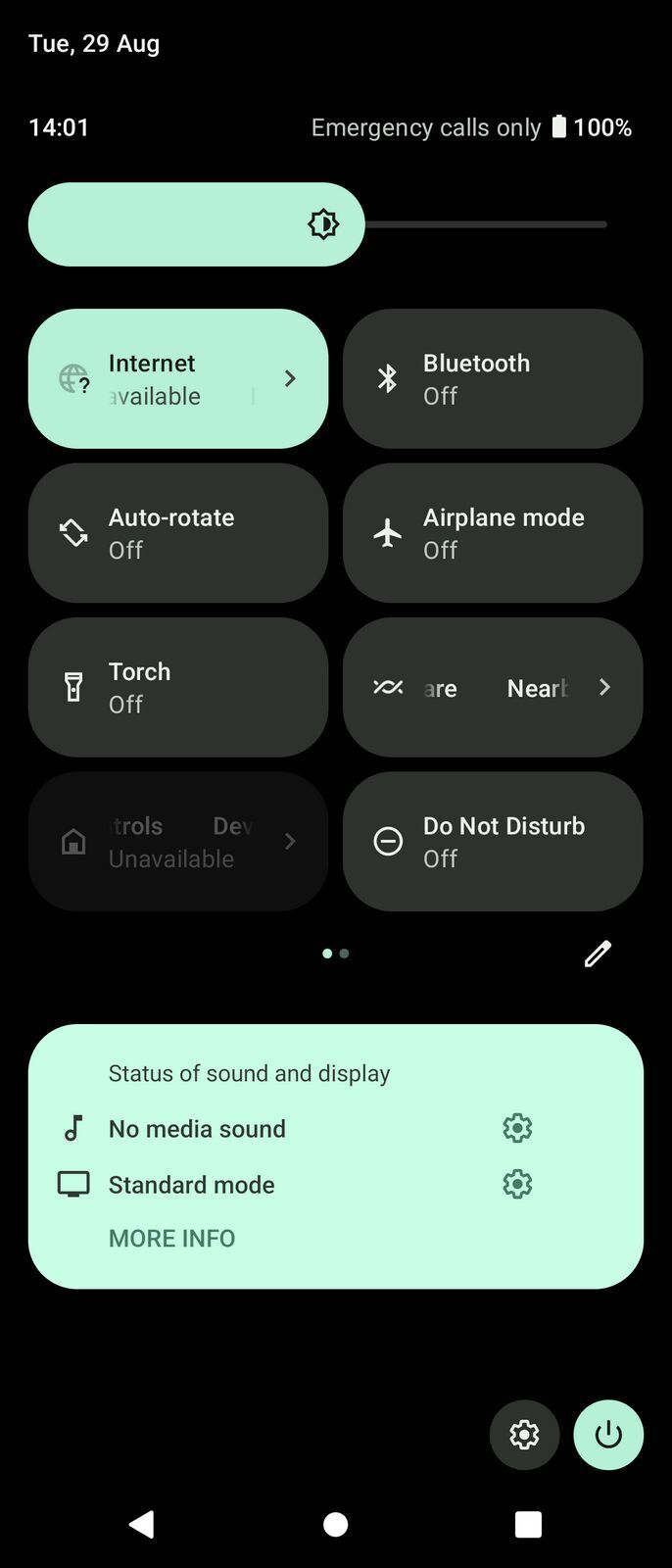Viewport: 672px width, 1568px height.
Task: Tap MORE INFO on sound and display
Action: (x=172, y=1238)
